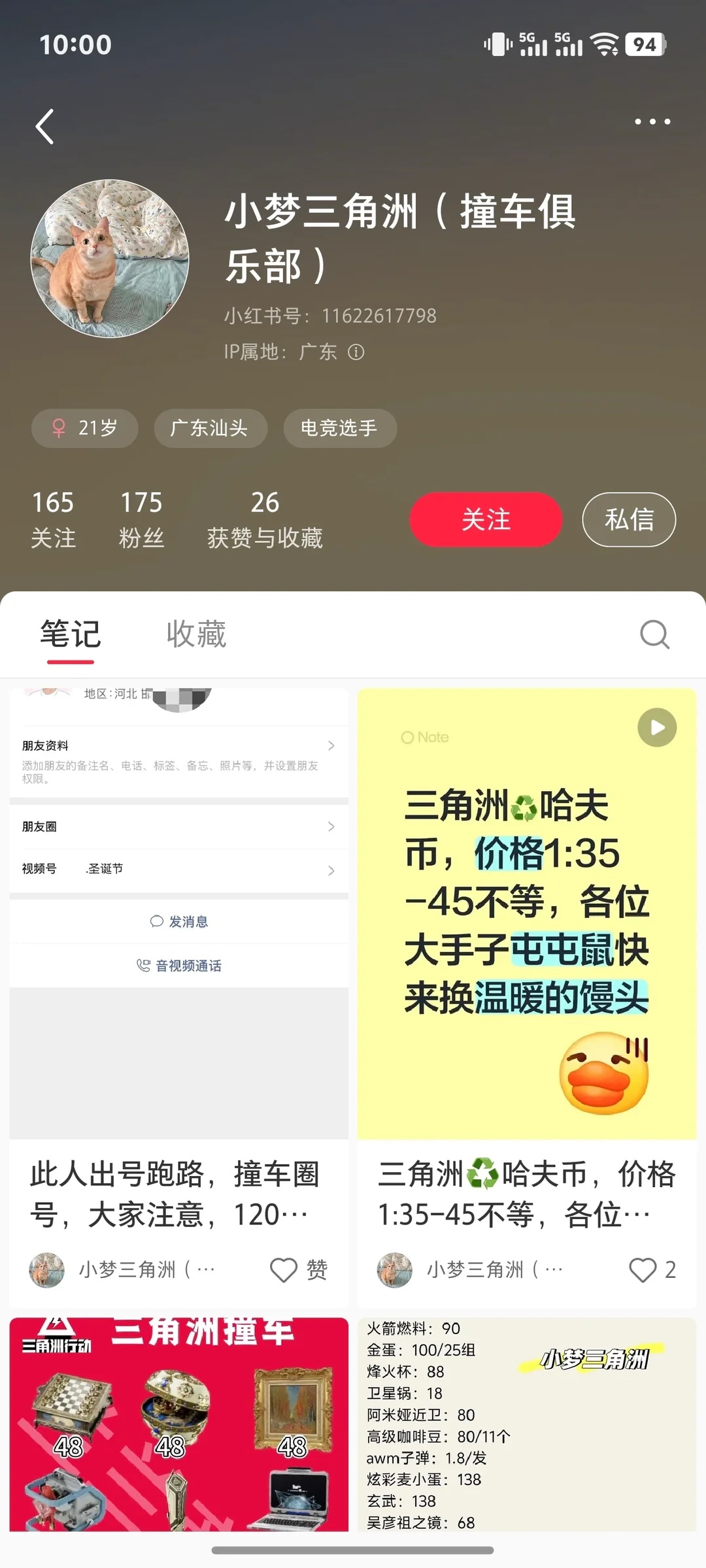Screen dimensions: 706x1568
Task: Open the video note 三角洲哈夫币，价格1:35-45
Action: 526,915
